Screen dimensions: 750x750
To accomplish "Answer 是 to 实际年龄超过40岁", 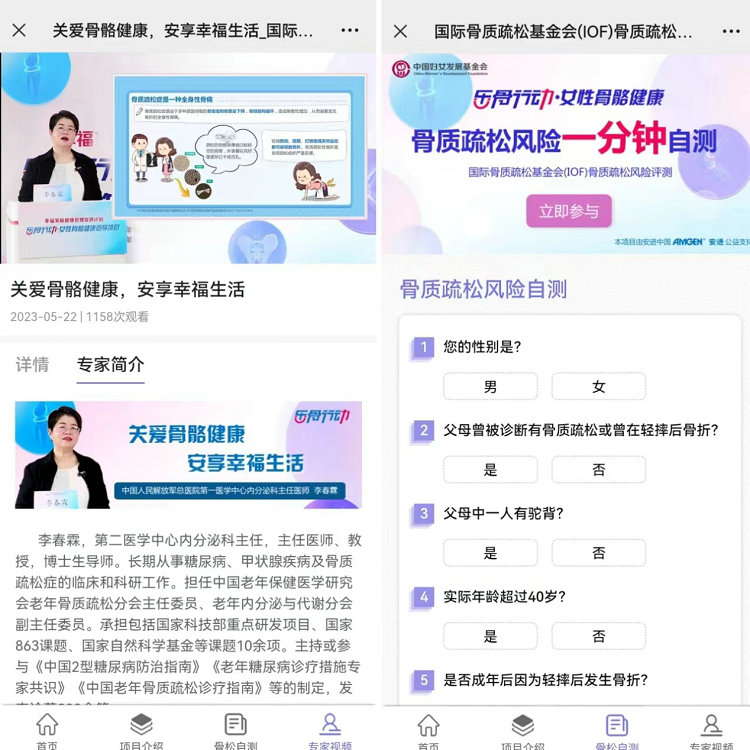I will pos(490,636).
